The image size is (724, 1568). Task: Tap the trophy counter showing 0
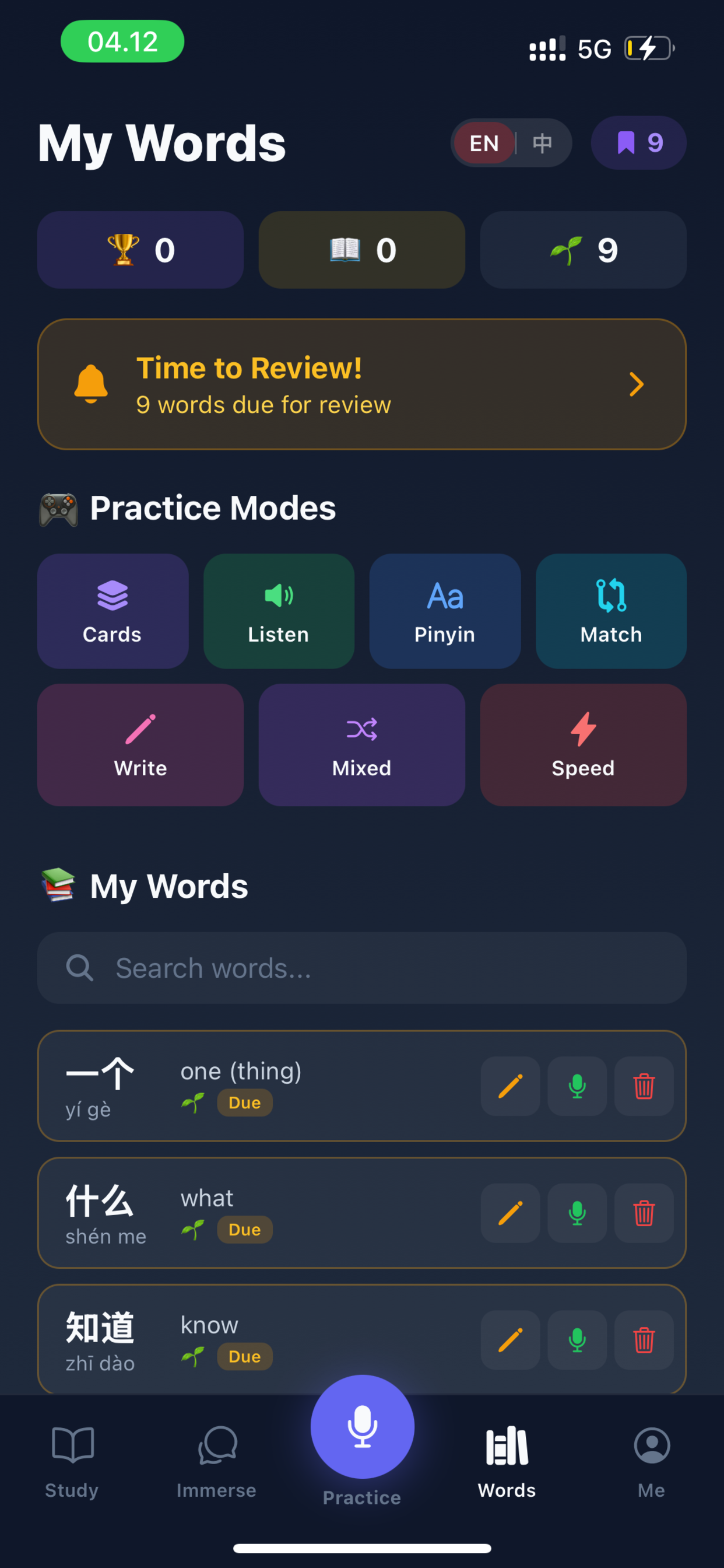point(140,250)
